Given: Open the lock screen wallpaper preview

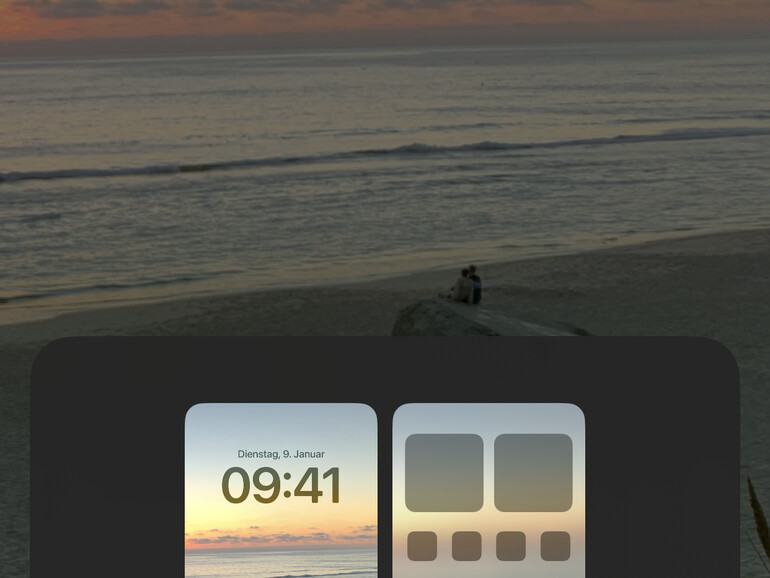Looking at the screenshot, I should [281, 490].
